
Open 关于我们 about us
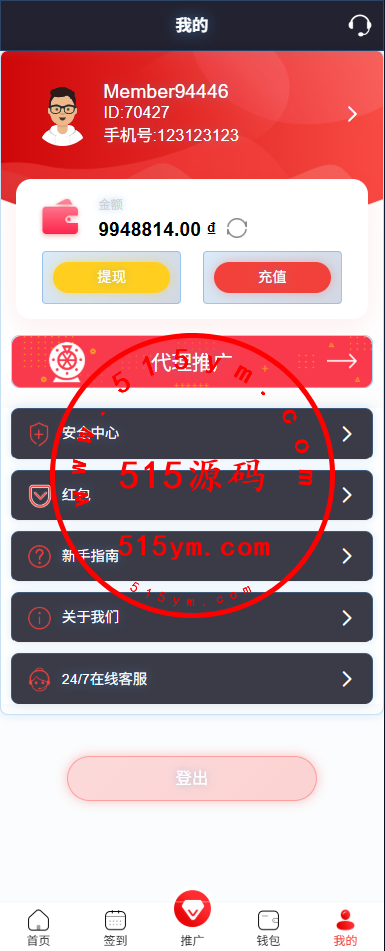click(x=192, y=617)
